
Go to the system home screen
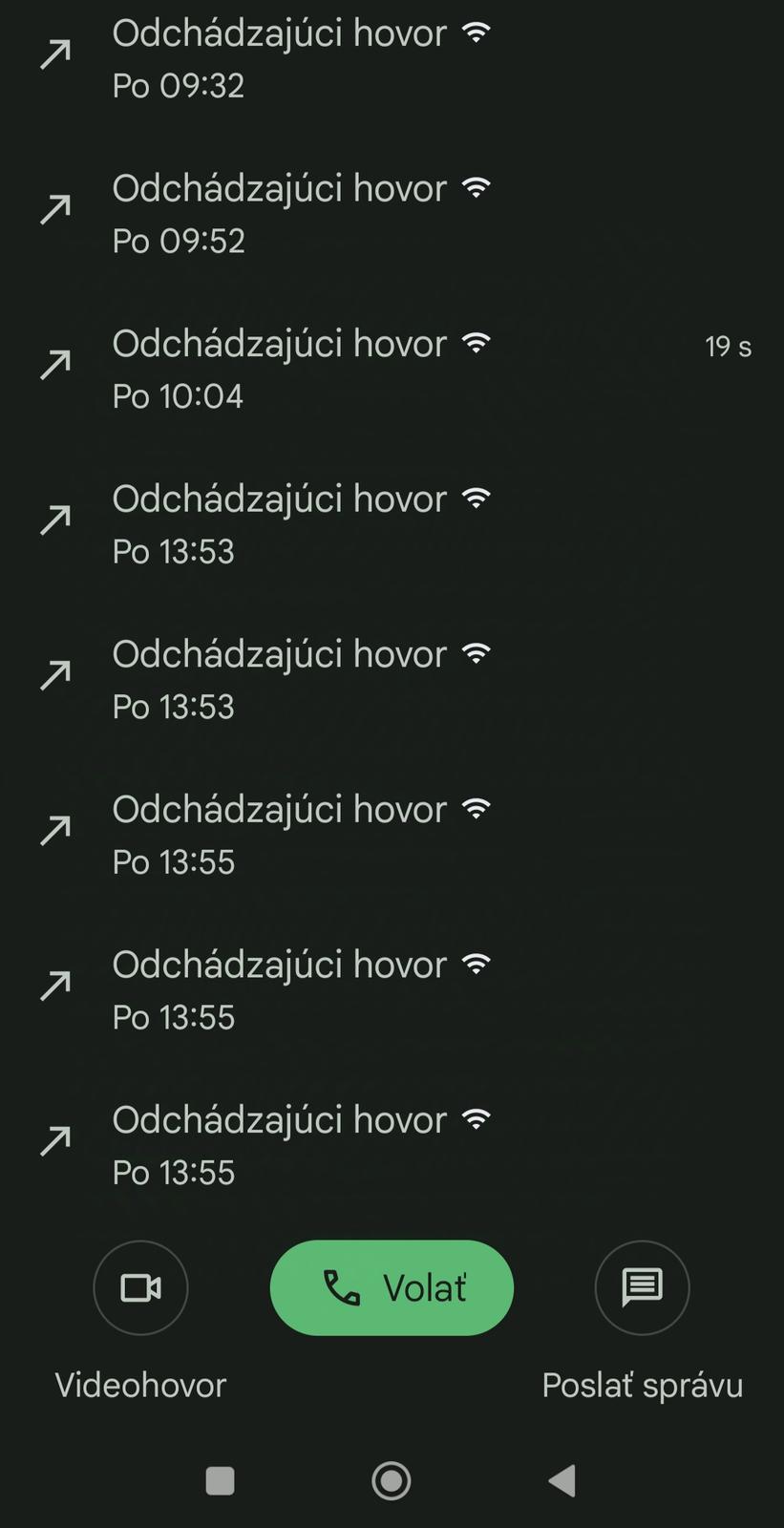pos(391,1480)
